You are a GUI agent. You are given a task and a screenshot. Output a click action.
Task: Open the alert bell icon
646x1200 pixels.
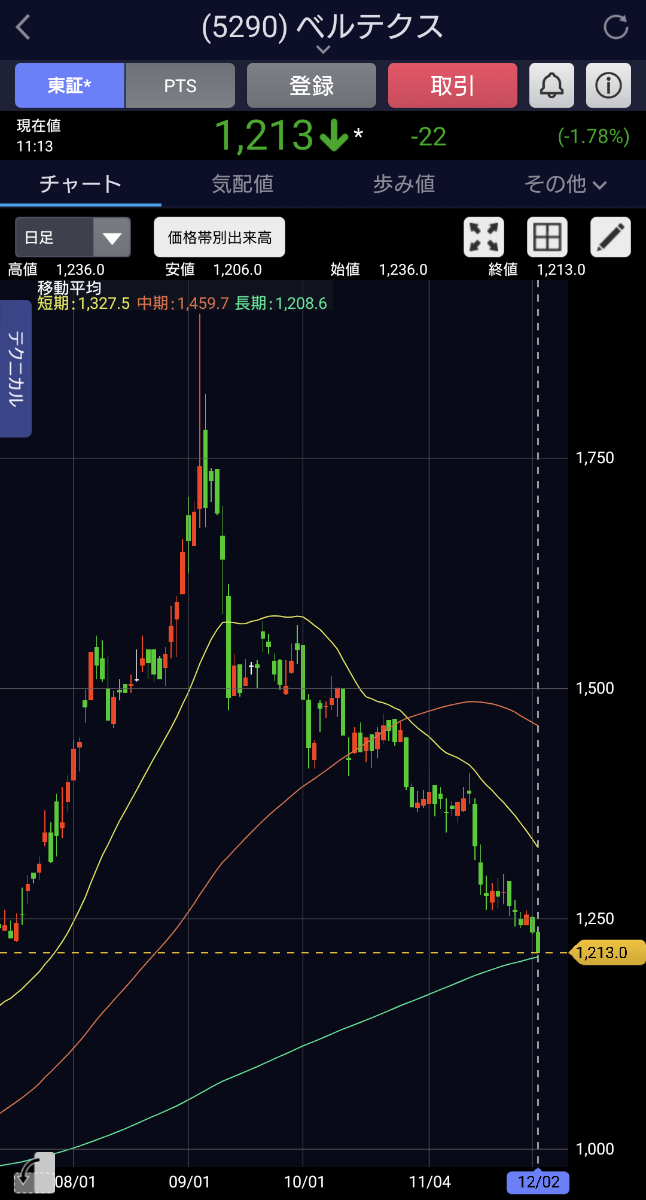[x=550, y=86]
